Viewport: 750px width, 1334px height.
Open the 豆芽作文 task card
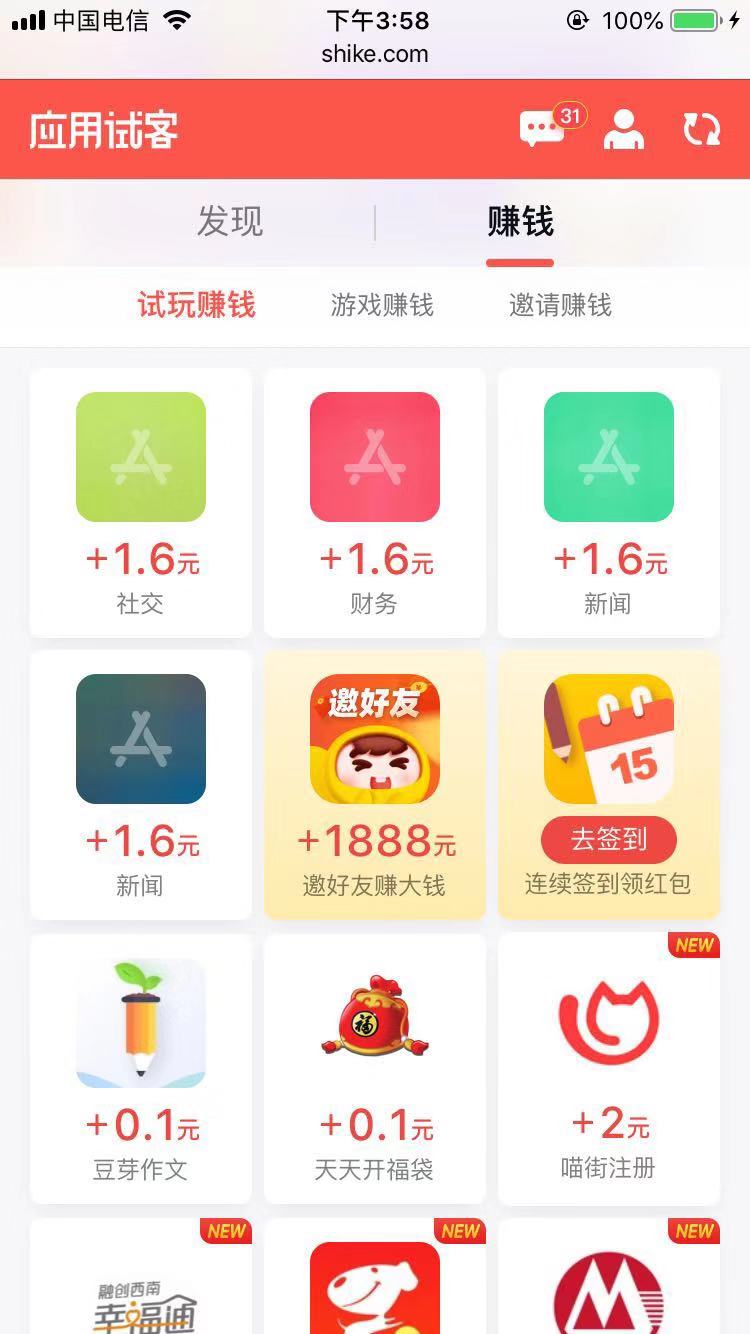pyautogui.click(x=141, y=1069)
